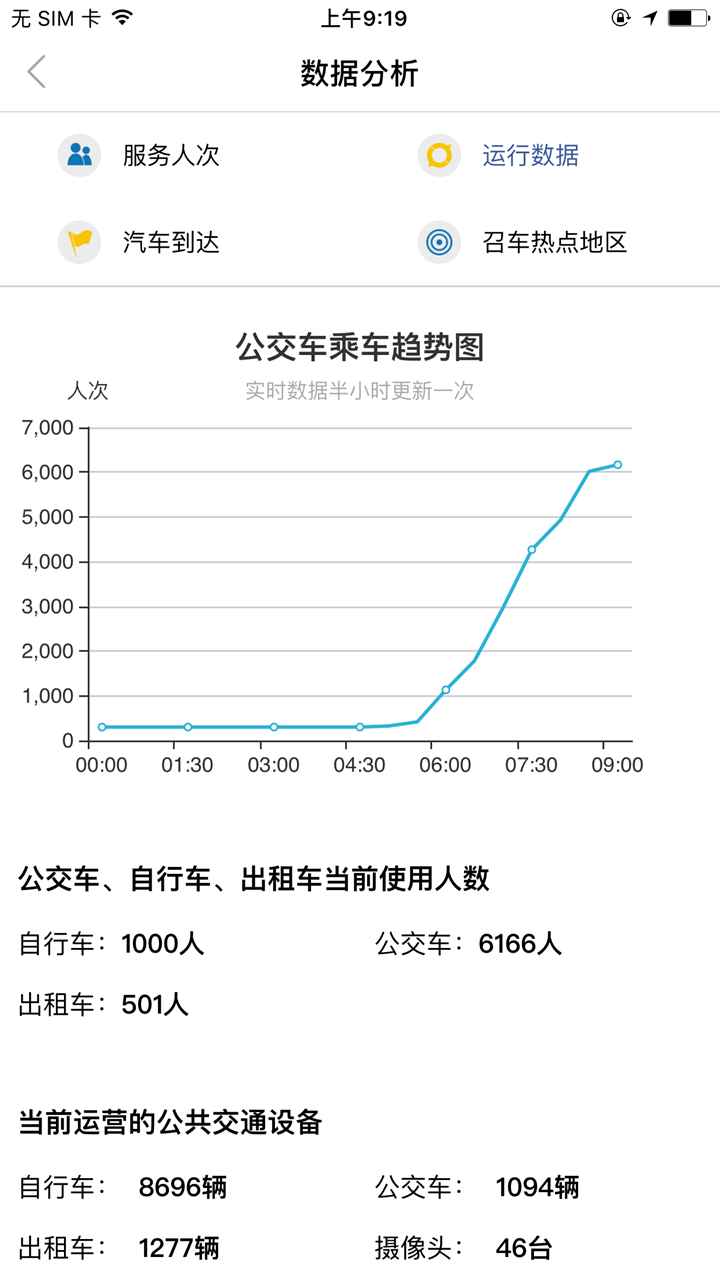Open the 召车热点地区 target icon
This screenshot has height=1280, width=720.
coord(438,242)
